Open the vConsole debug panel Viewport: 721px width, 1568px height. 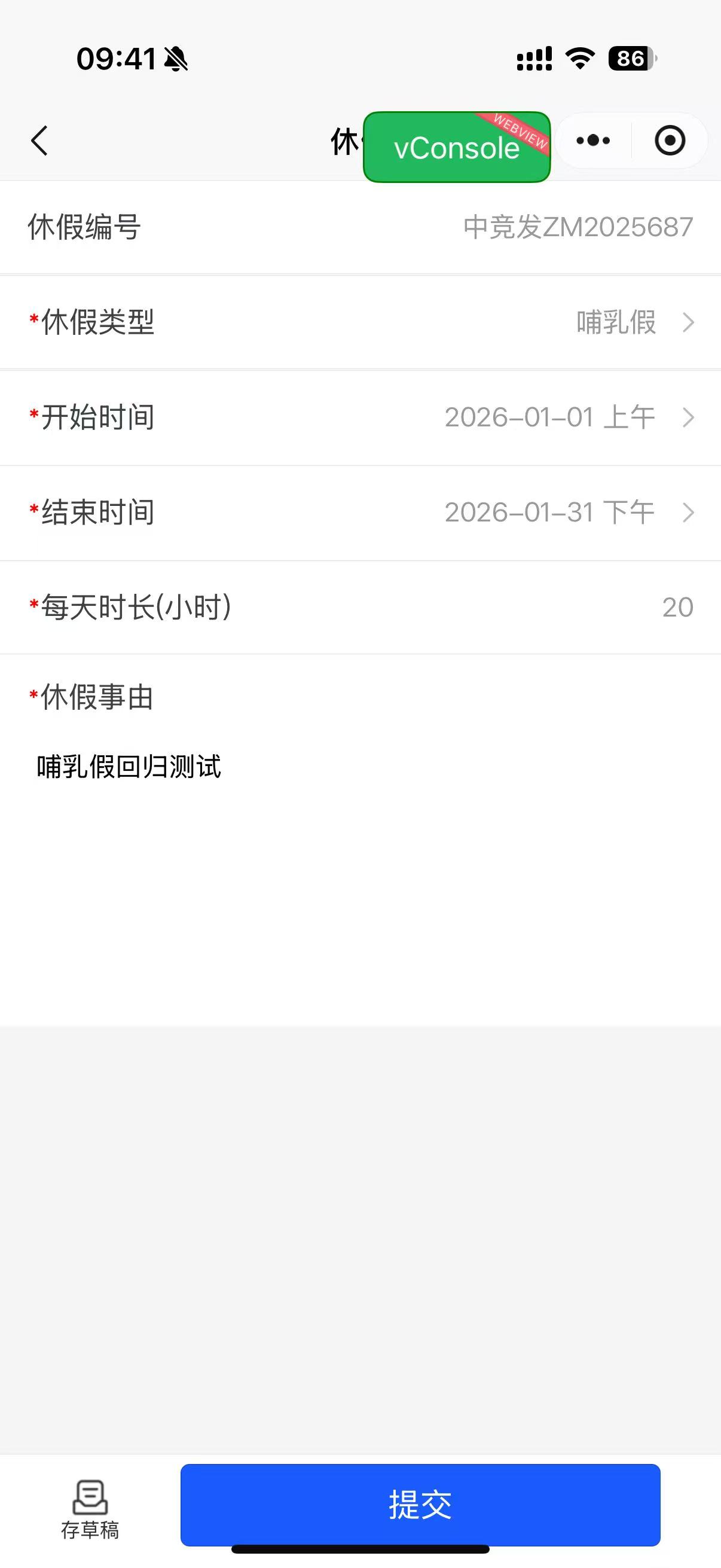click(456, 147)
